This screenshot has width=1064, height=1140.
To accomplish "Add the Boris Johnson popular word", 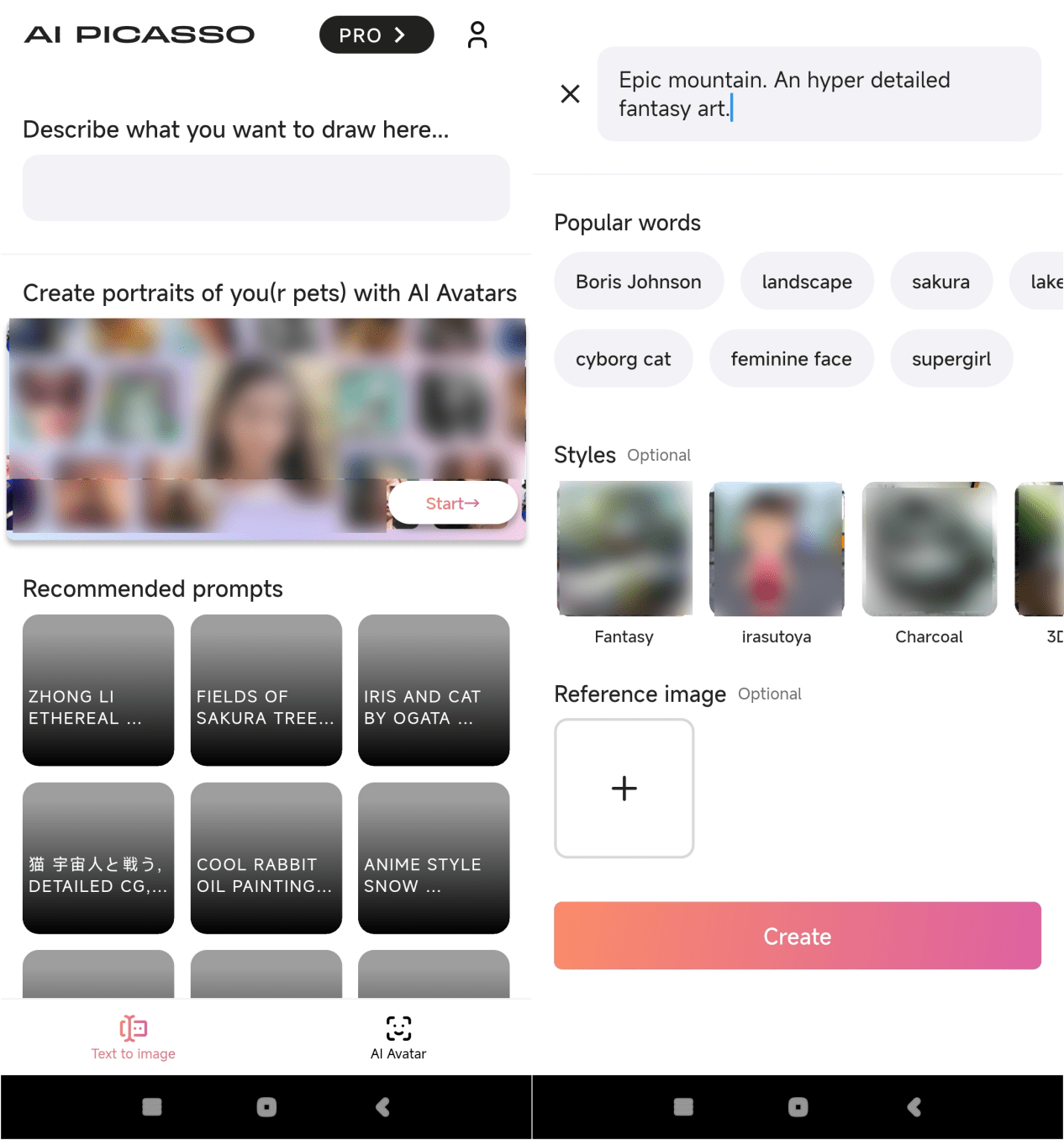I will (638, 282).
